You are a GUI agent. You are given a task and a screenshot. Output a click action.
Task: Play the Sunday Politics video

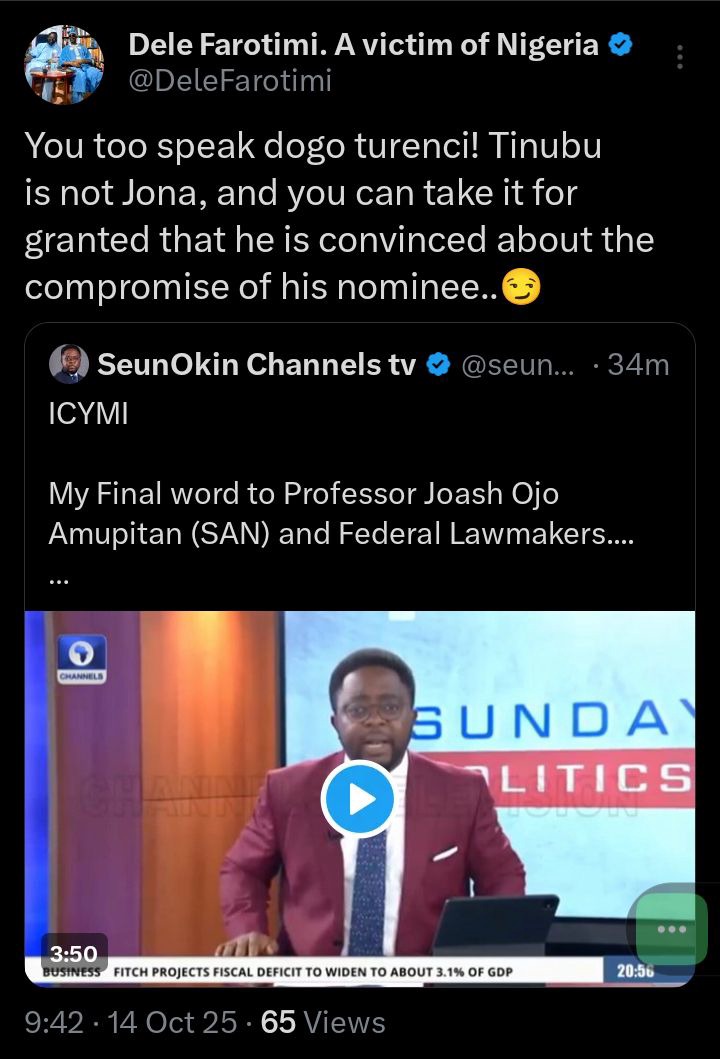pyautogui.click(x=359, y=799)
